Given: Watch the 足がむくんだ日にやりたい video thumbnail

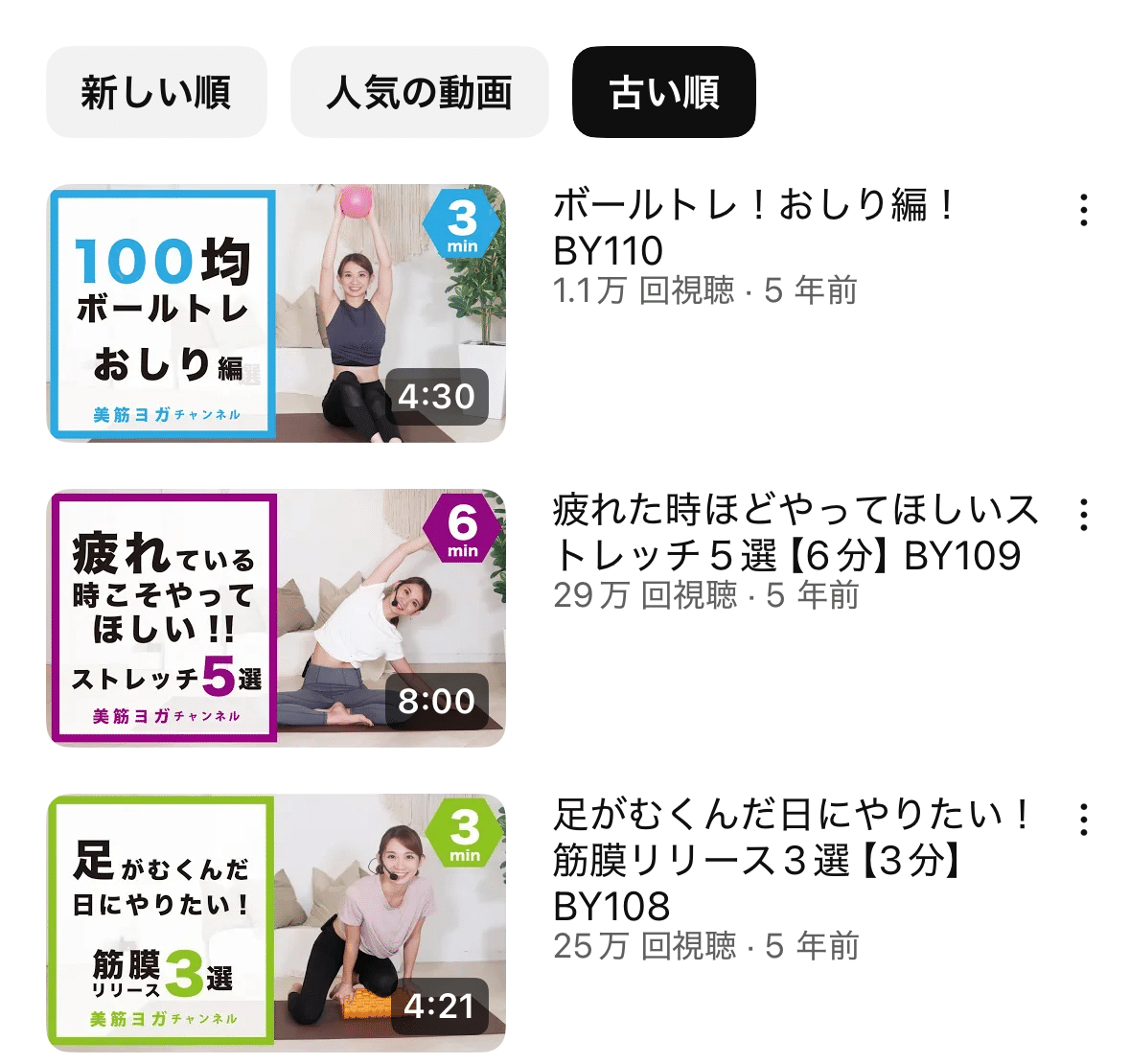Looking at the screenshot, I should pos(276,922).
